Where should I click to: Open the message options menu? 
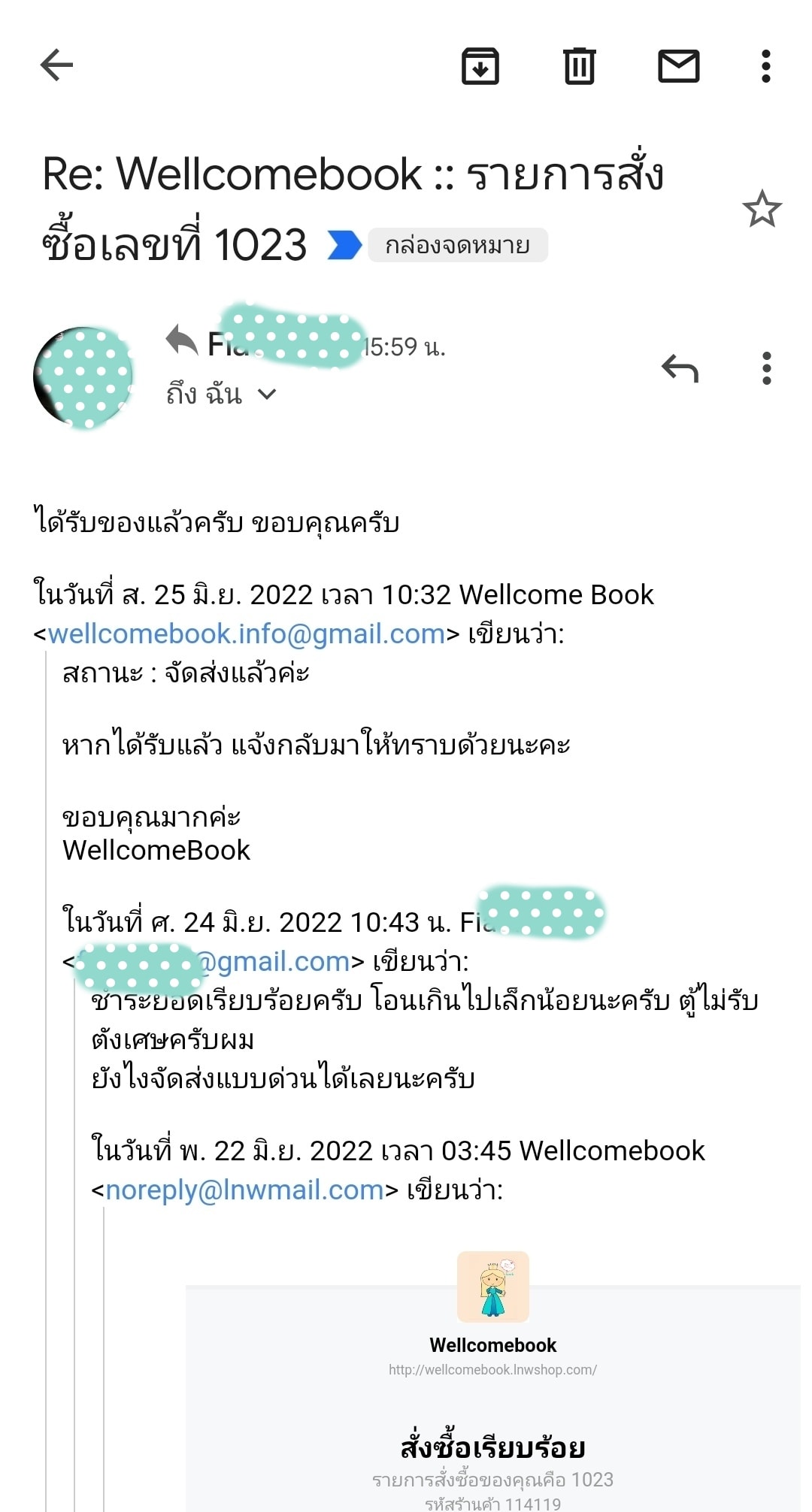pos(766,368)
